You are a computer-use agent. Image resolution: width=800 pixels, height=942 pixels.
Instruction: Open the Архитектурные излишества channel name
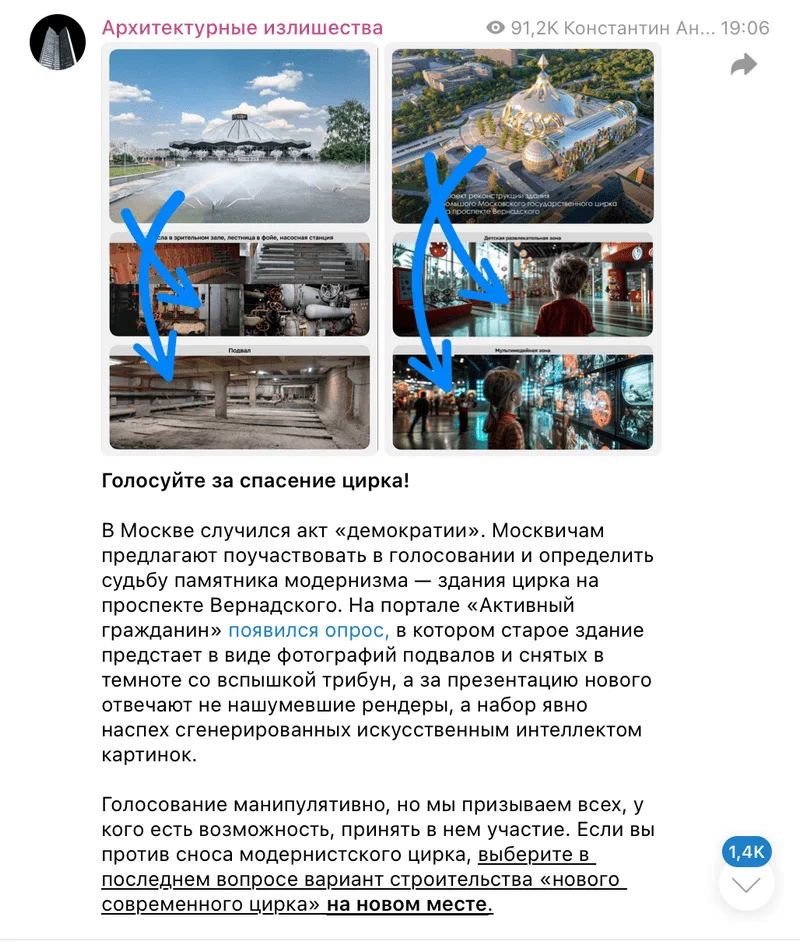[x=242, y=28]
